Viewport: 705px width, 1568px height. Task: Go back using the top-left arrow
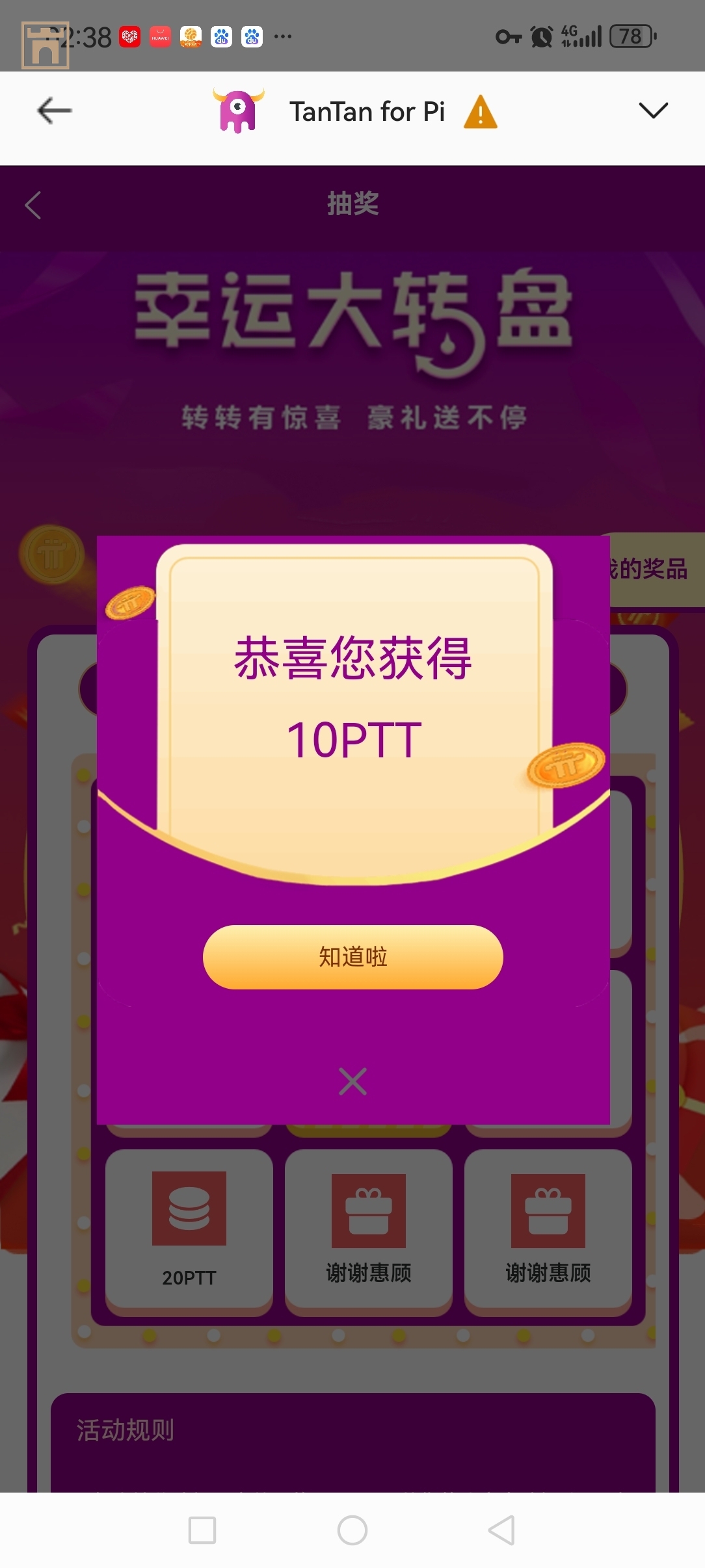pyautogui.click(x=54, y=111)
